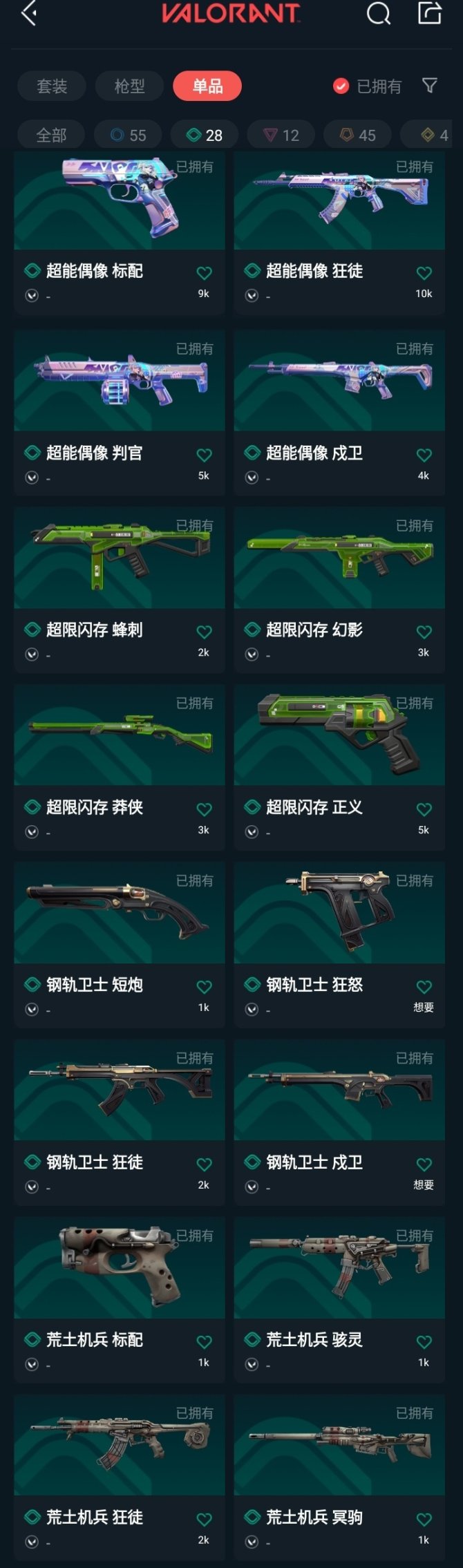463x1568 pixels.
Task: Favorite the 超限闪存 正义 skin
Action: click(424, 810)
